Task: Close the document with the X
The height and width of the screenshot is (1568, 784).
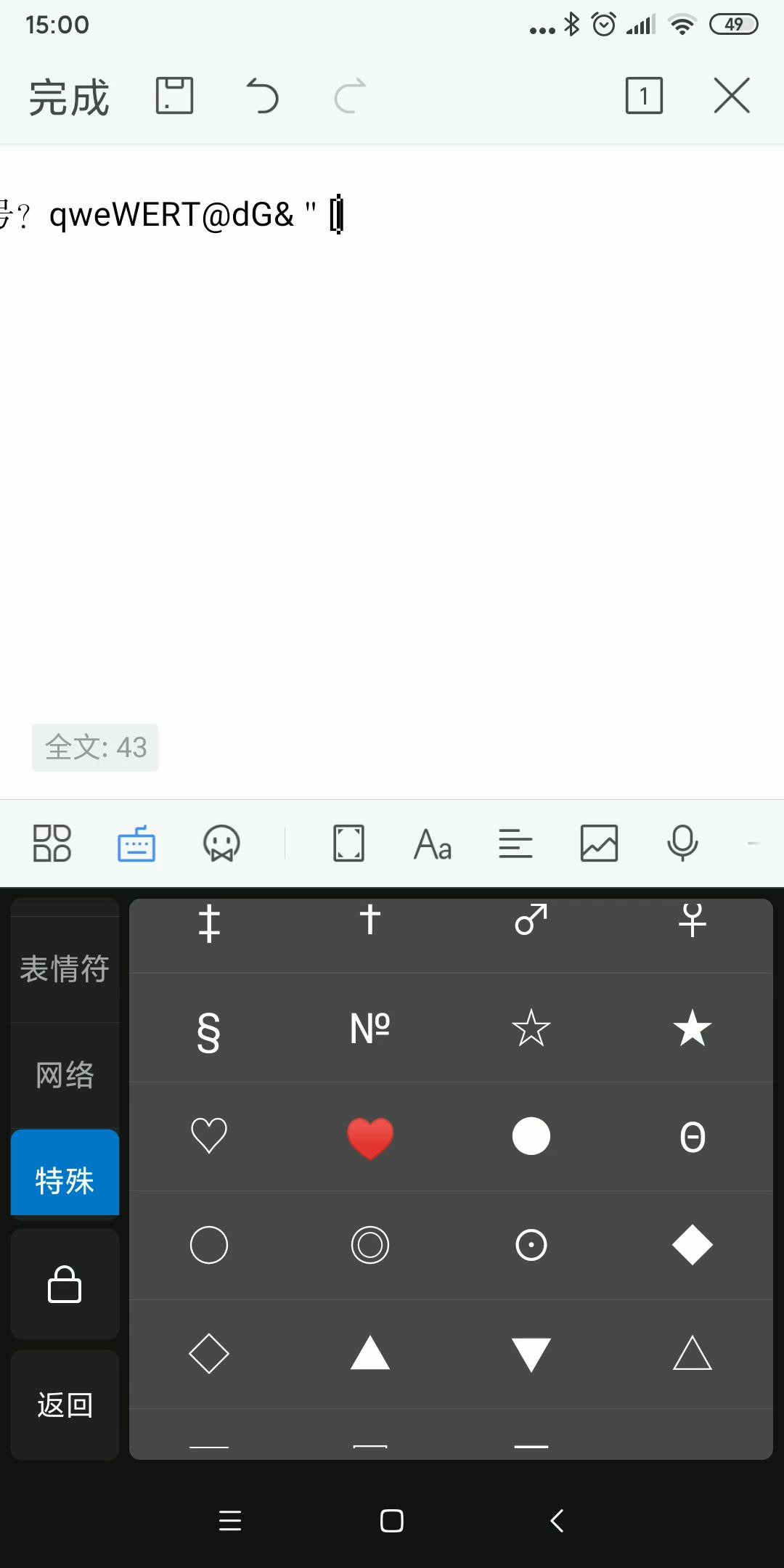Action: click(731, 96)
